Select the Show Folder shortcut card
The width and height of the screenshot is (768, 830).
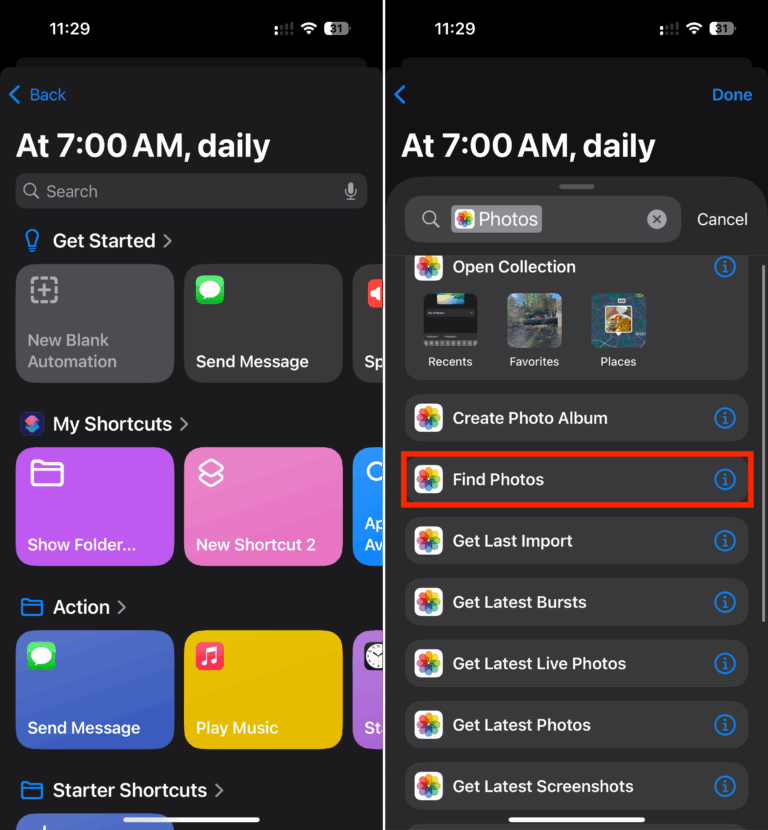click(x=95, y=506)
